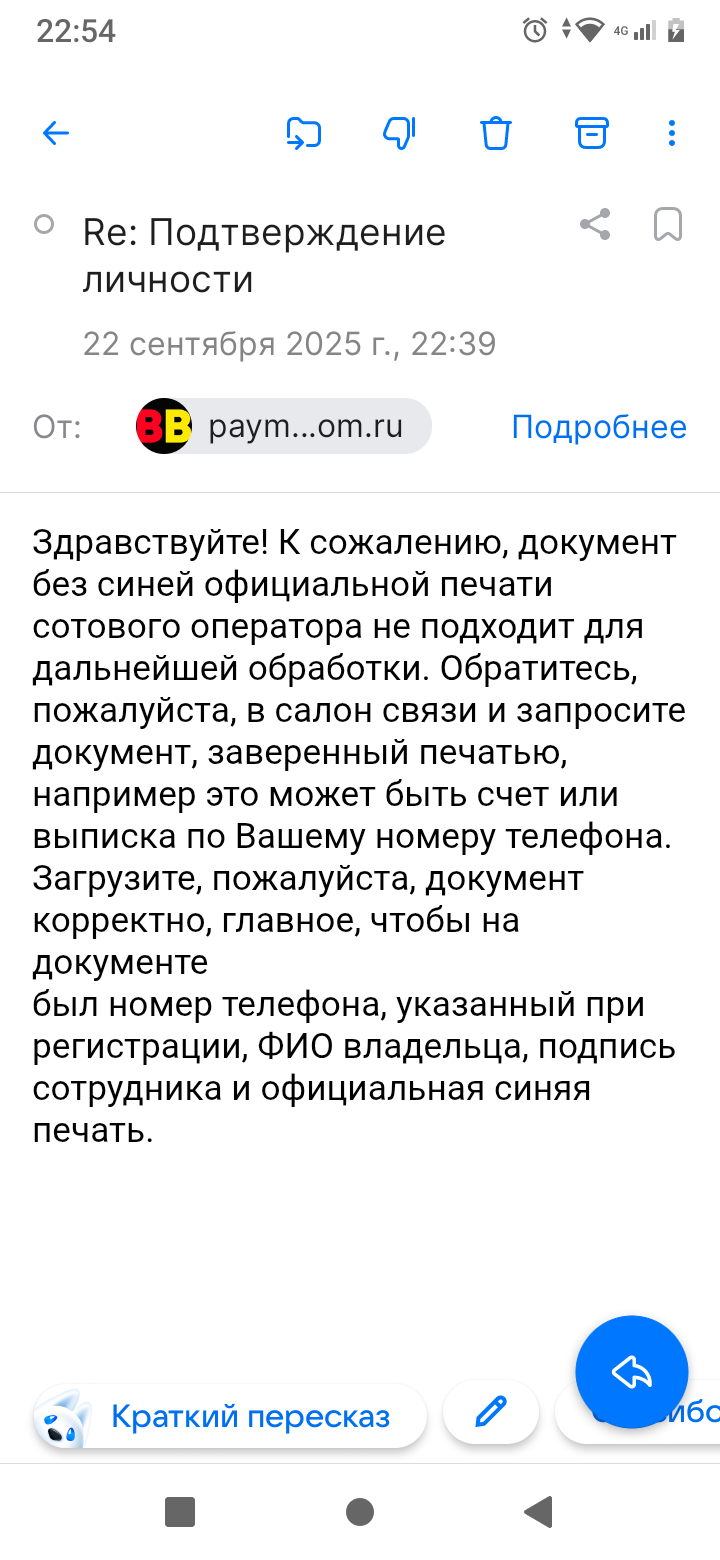
Task: Open the three-dot overflow menu
Action: pos(672,133)
